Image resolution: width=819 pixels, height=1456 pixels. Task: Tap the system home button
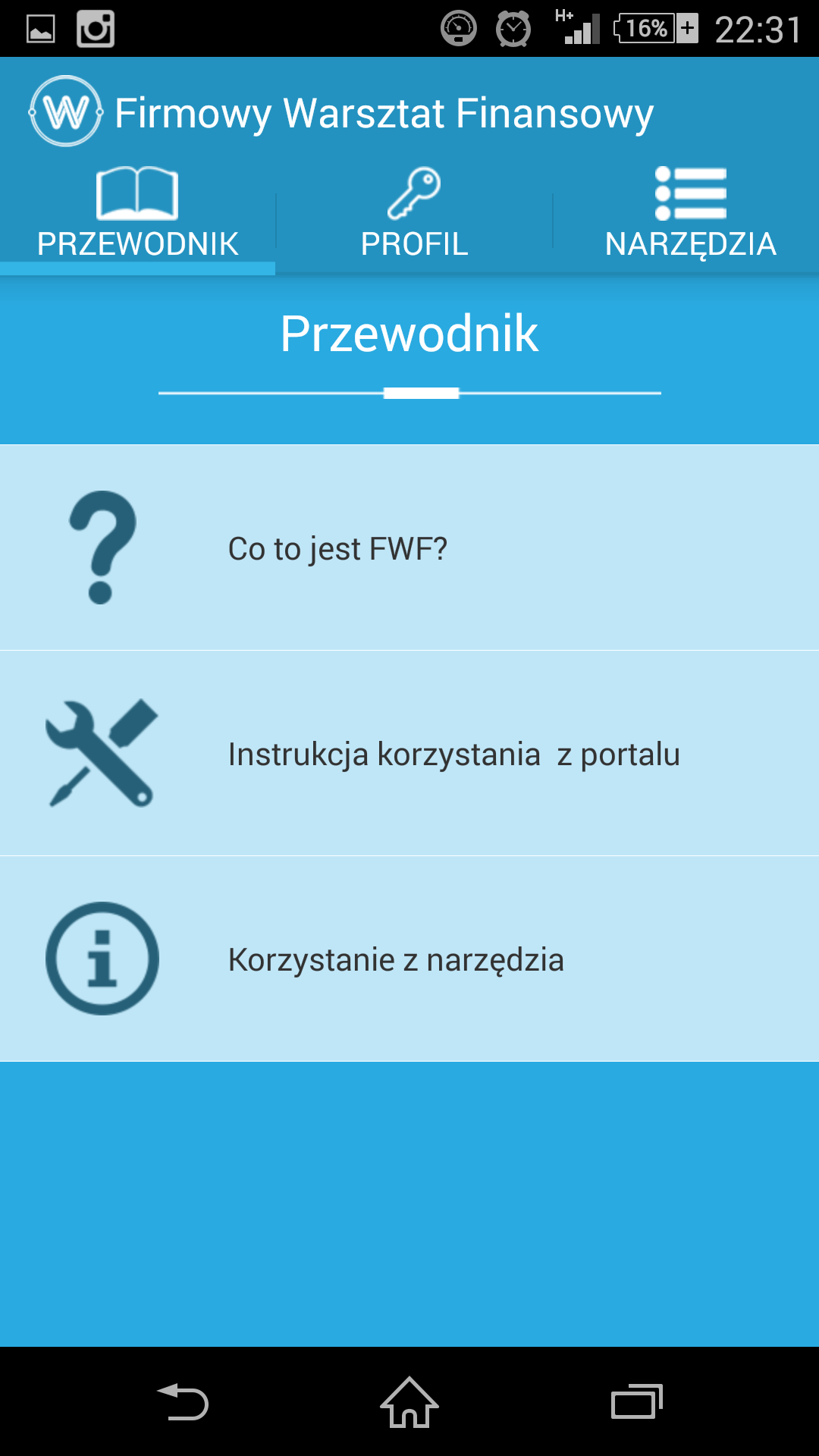(409, 1401)
